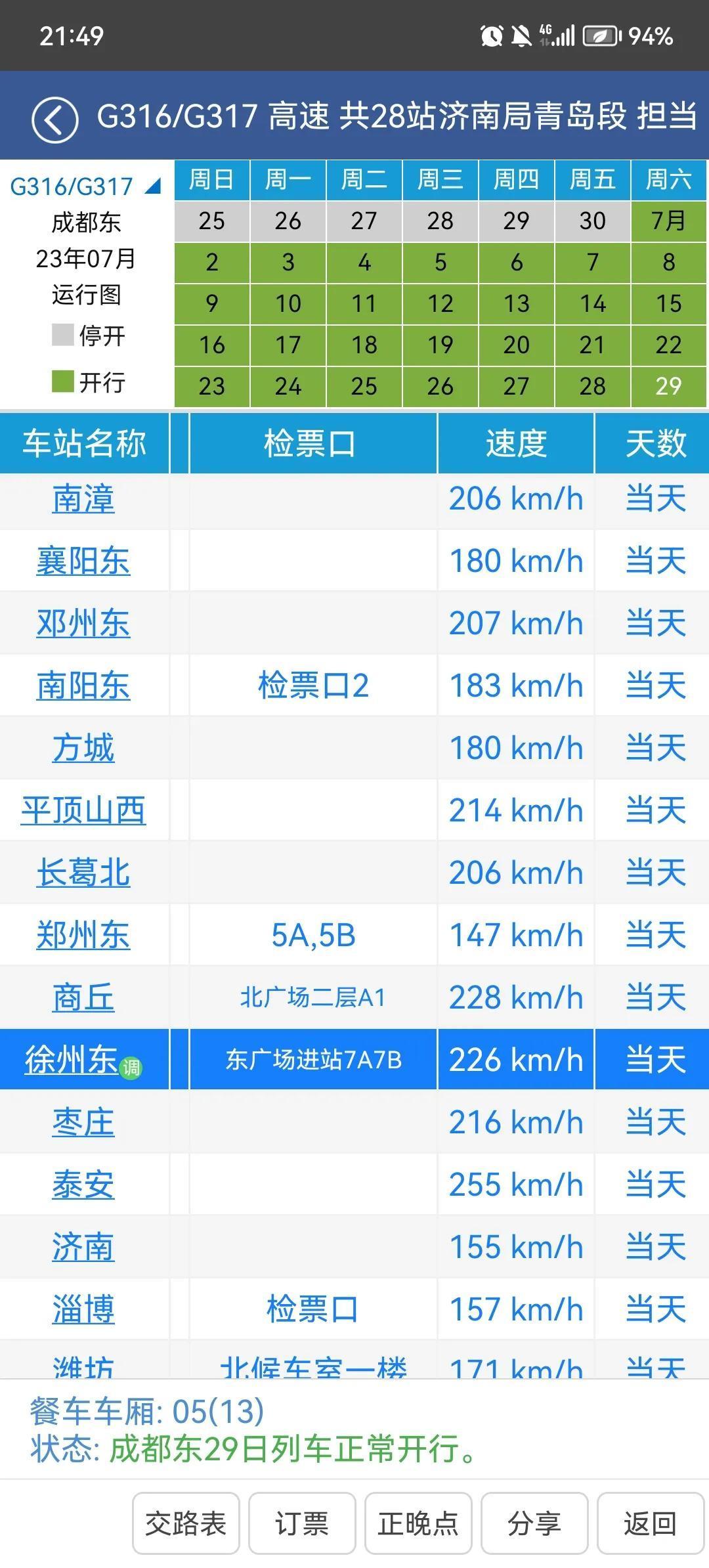View 邓州东 station details
Viewport: 709px width, 1568px height.
pos(83,623)
